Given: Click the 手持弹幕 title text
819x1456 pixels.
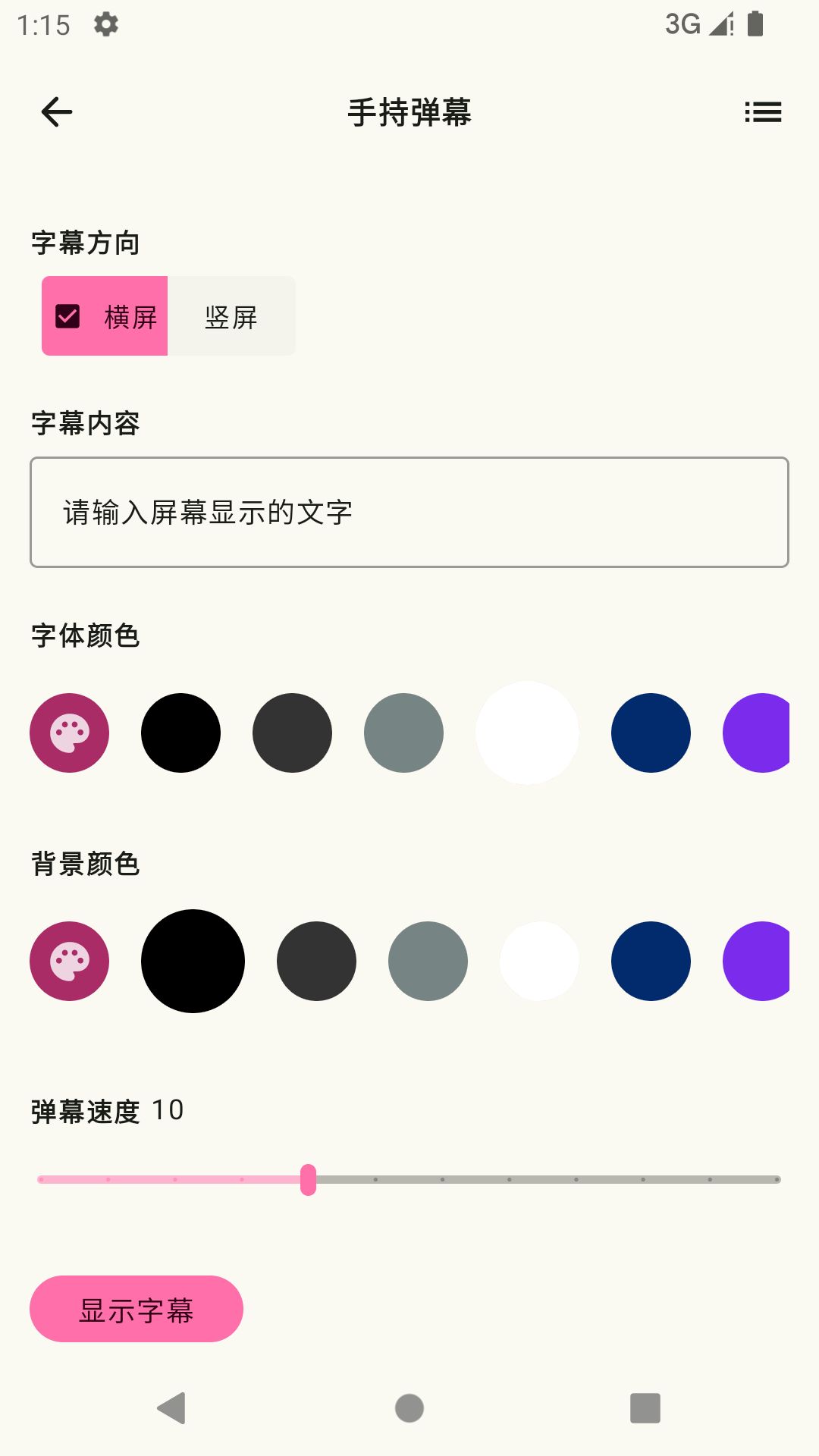Looking at the screenshot, I should tap(409, 111).
